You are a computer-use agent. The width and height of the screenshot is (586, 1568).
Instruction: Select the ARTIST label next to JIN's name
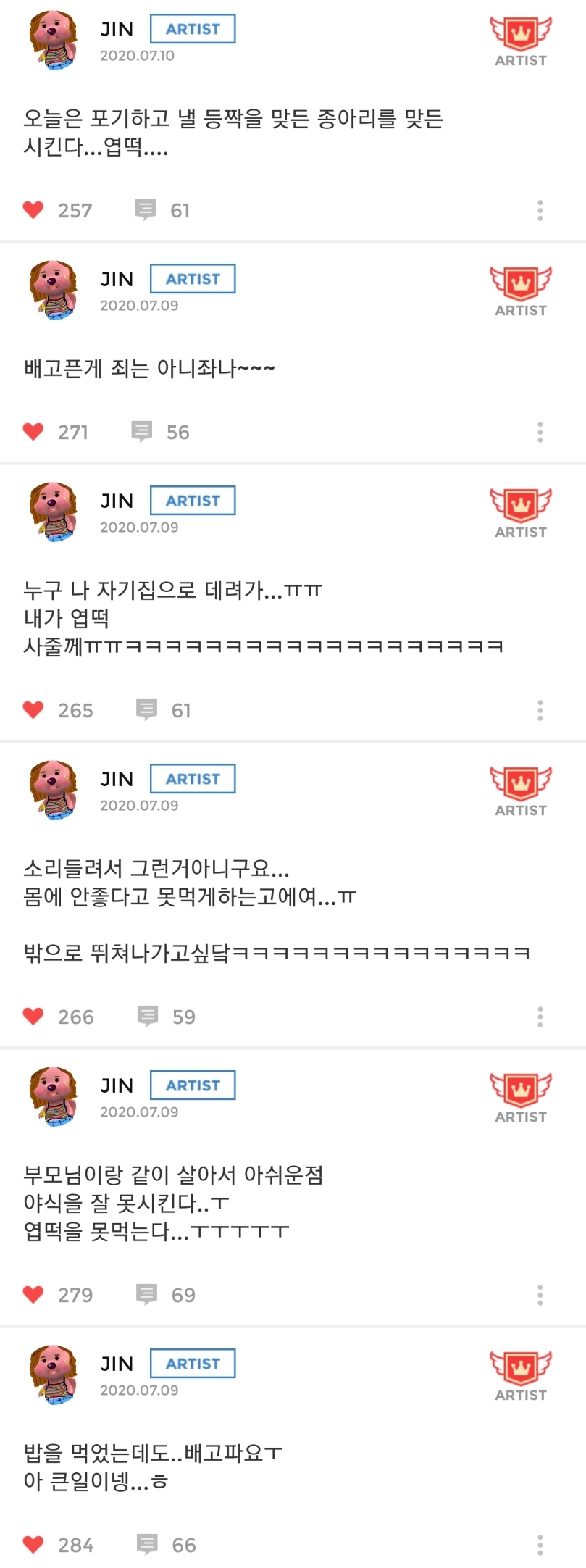pyautogui.click(x=192, y=28)
